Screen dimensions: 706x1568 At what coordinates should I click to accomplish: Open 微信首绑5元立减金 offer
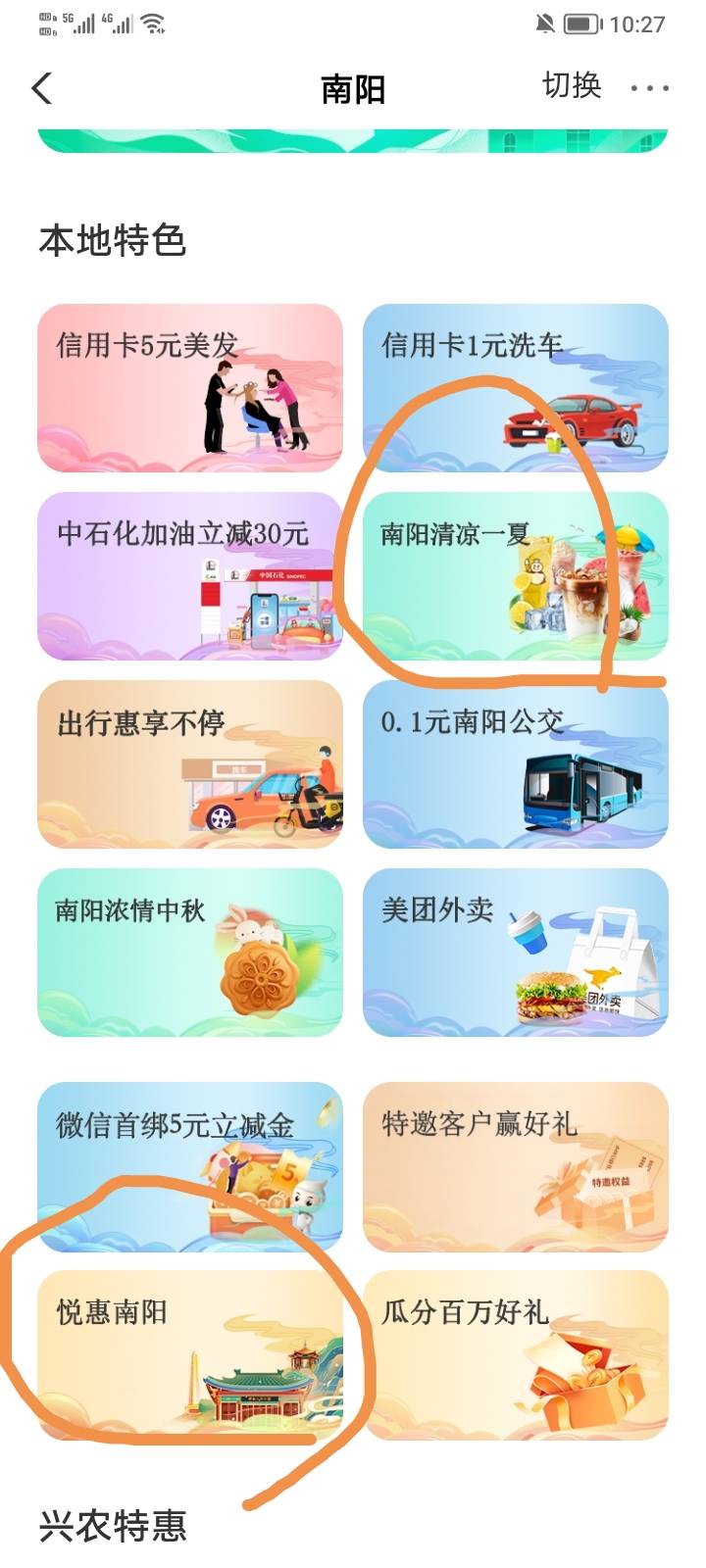[x=190, y=1166]
